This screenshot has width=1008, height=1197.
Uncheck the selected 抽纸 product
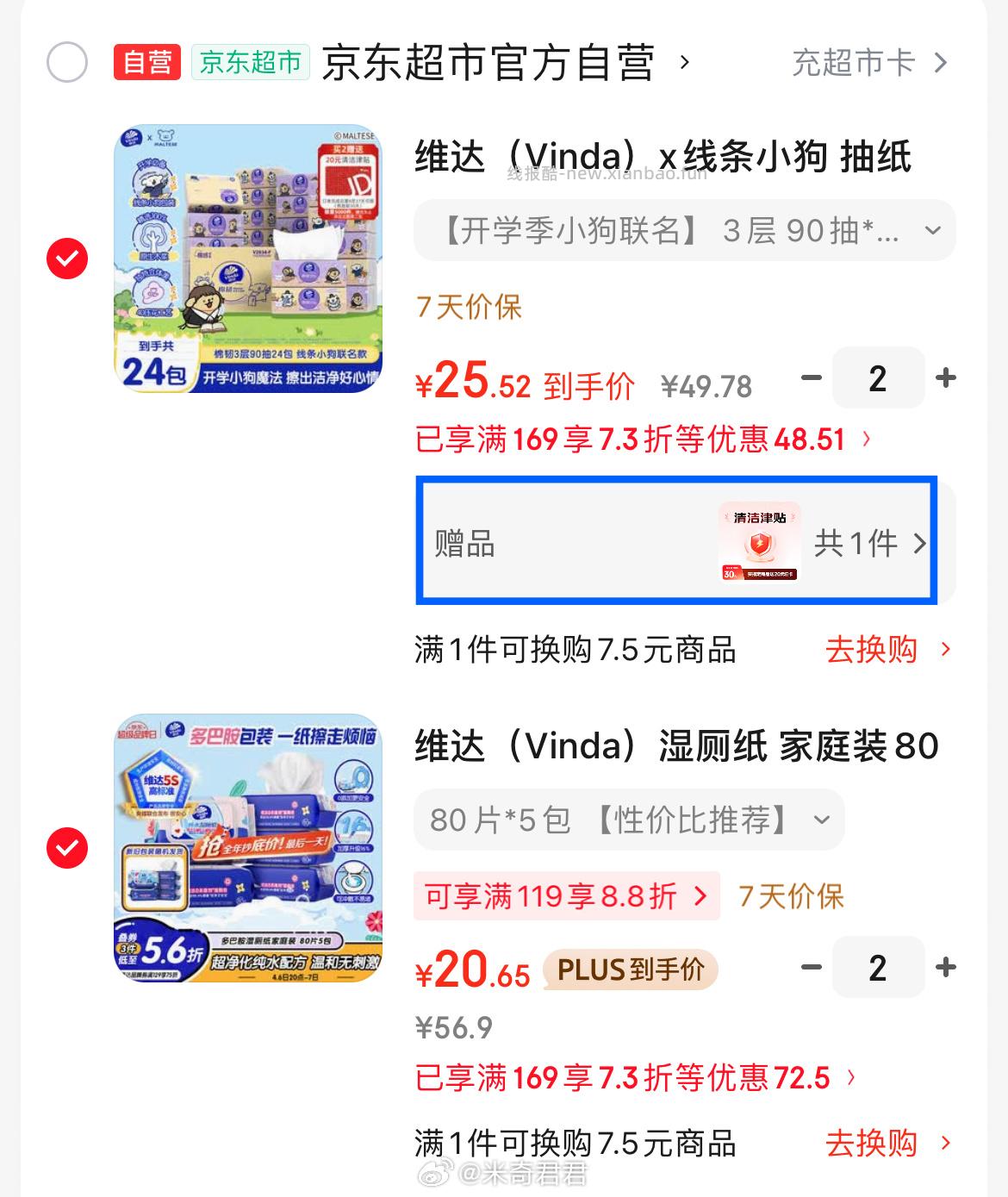click(x=65, y=259)
